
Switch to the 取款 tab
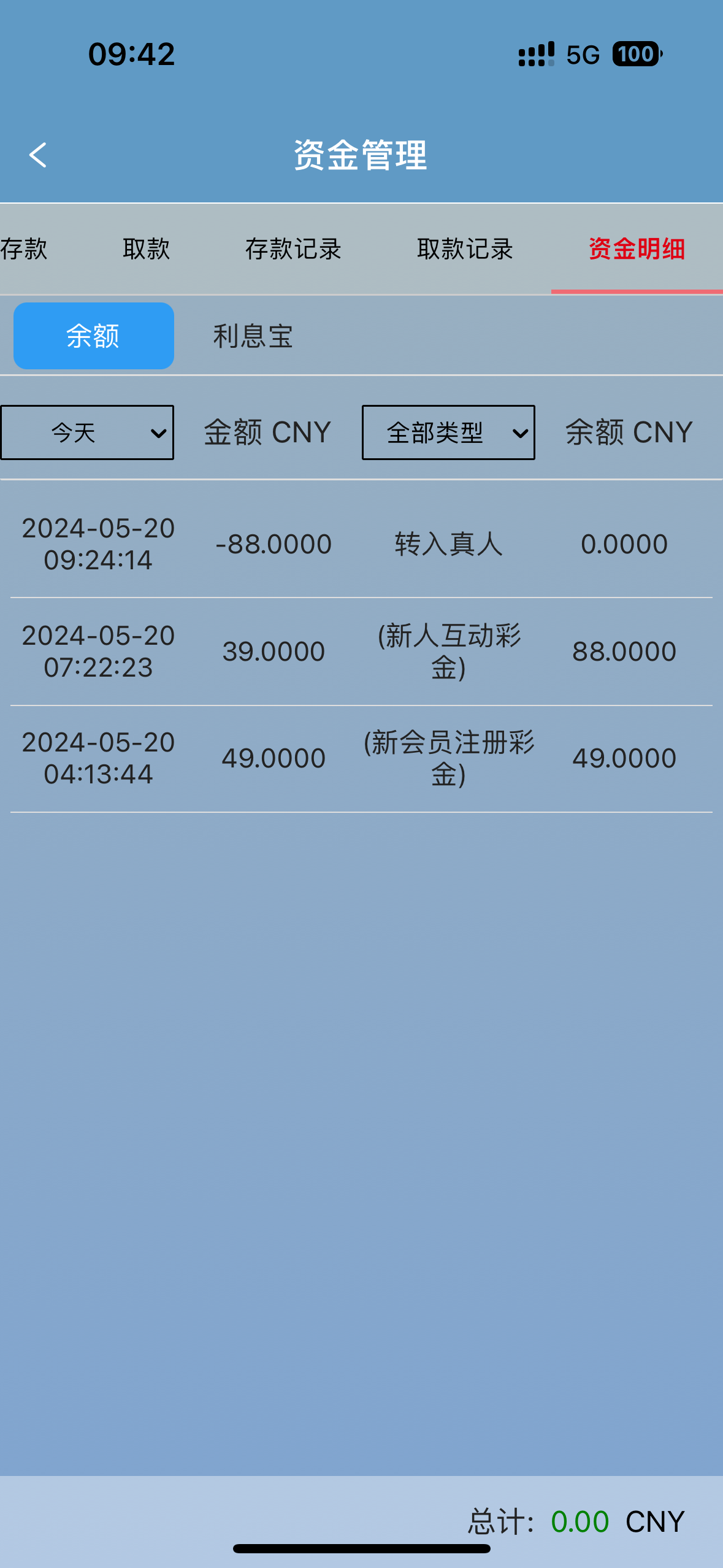point(147,250)
